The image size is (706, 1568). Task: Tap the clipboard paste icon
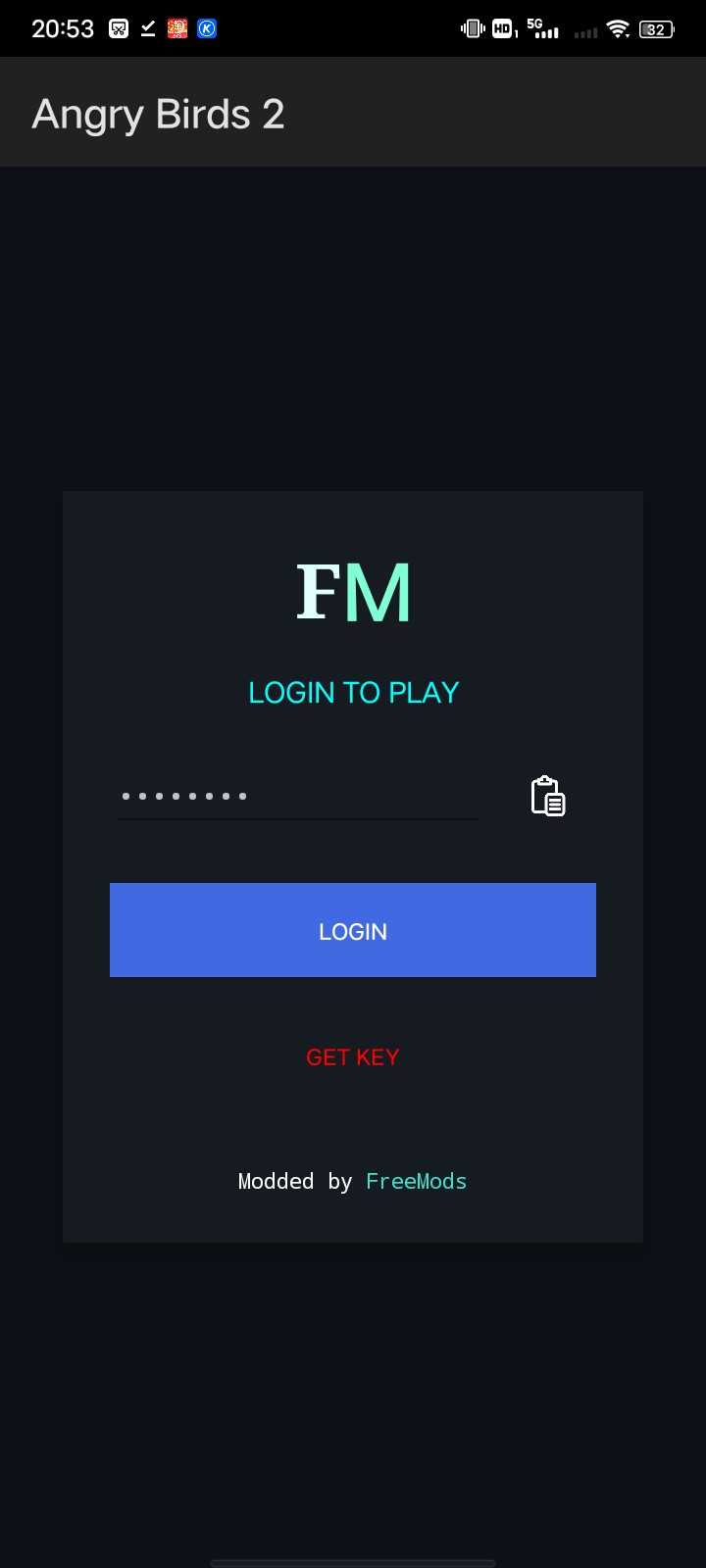click(548, 796)
